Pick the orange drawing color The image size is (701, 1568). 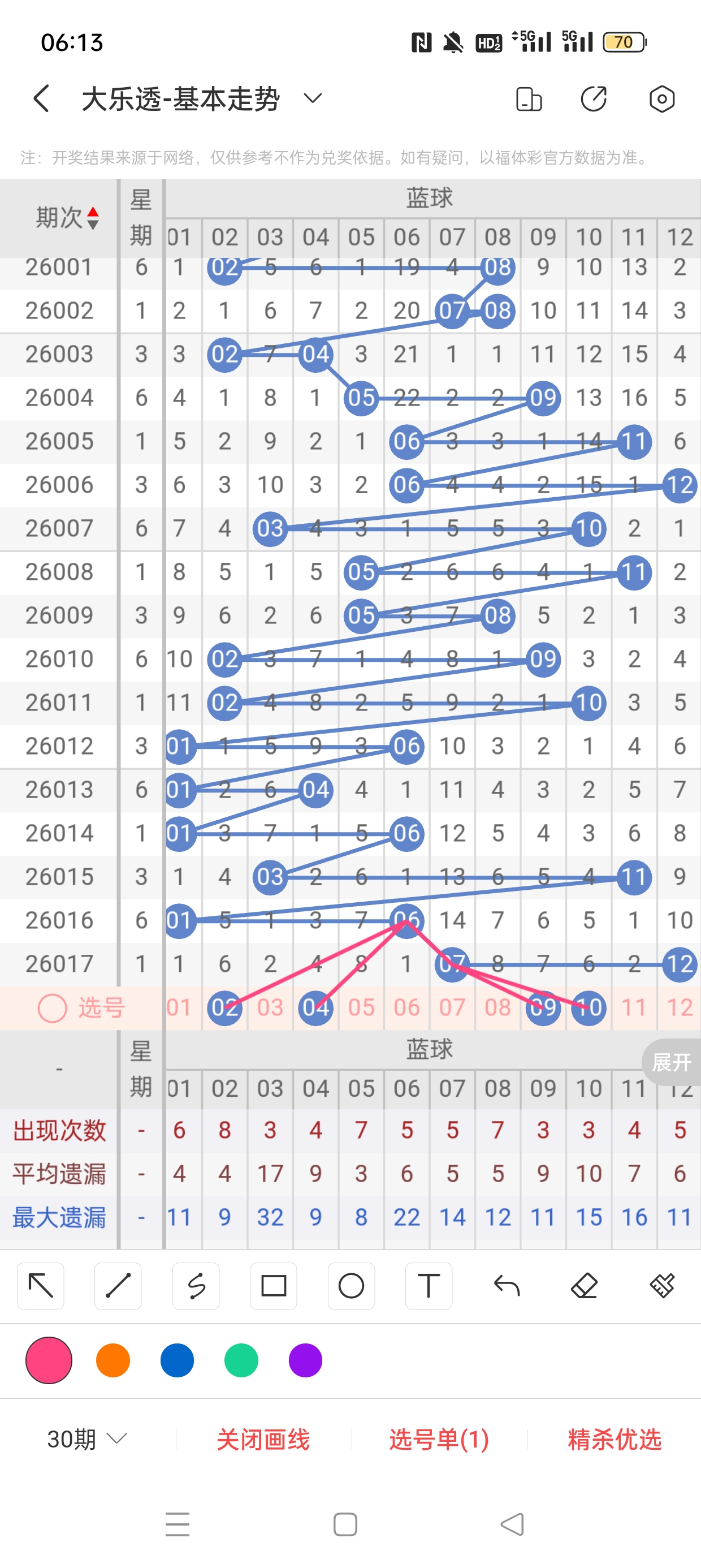click(x=113, y=1360)
